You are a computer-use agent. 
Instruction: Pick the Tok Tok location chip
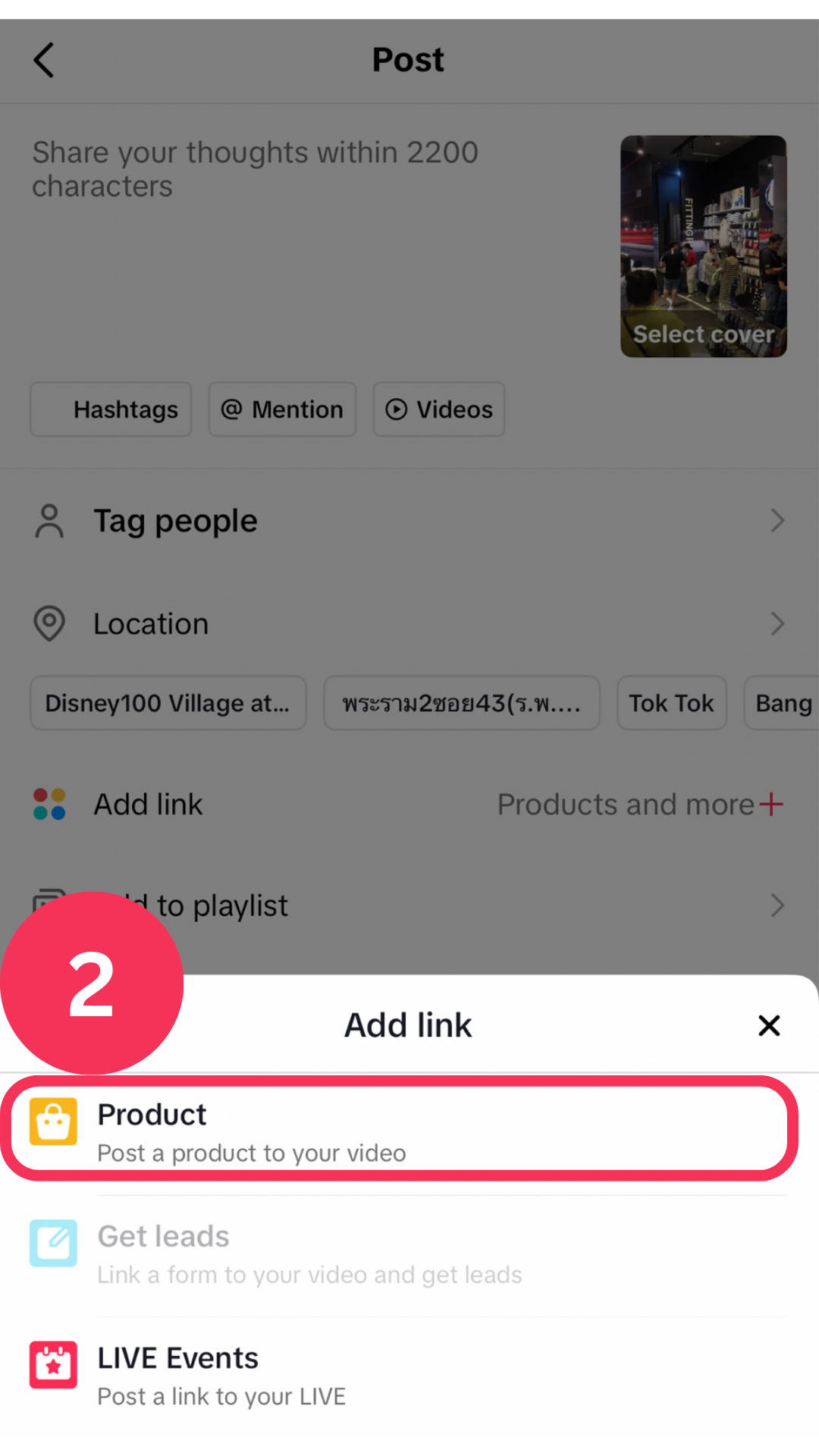click(x=671, y=703)
